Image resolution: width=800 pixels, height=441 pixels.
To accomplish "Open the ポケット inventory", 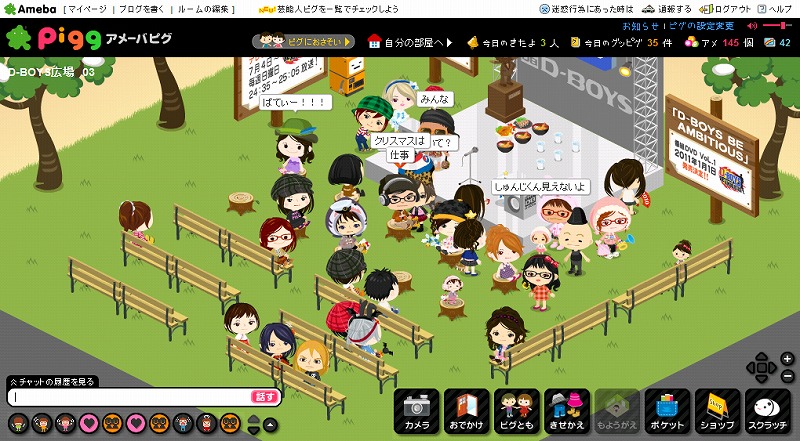I will 665,411.
